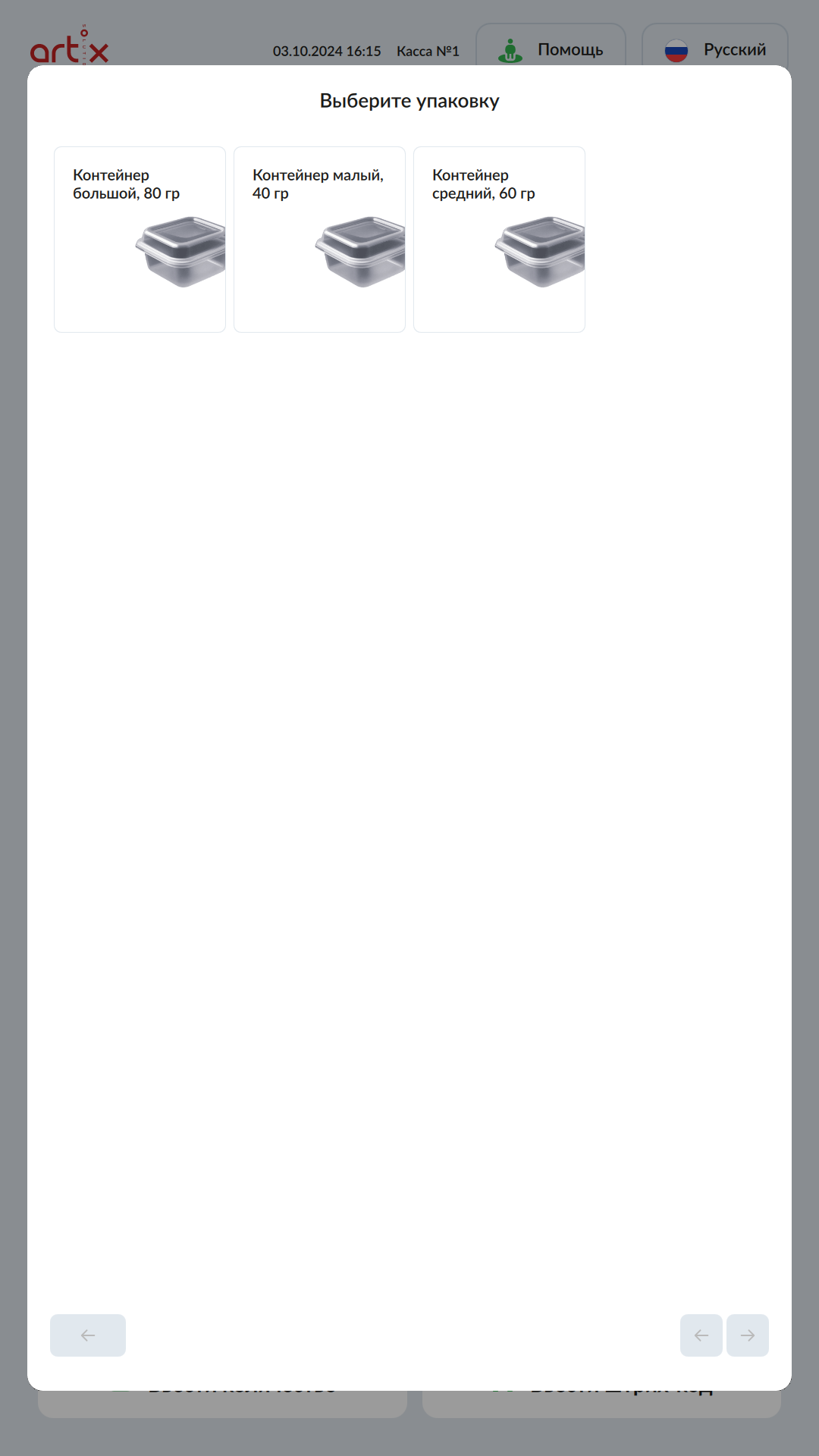Open the Помощь help button
Screen dimensions: 819x1456
tap(551, 47)
